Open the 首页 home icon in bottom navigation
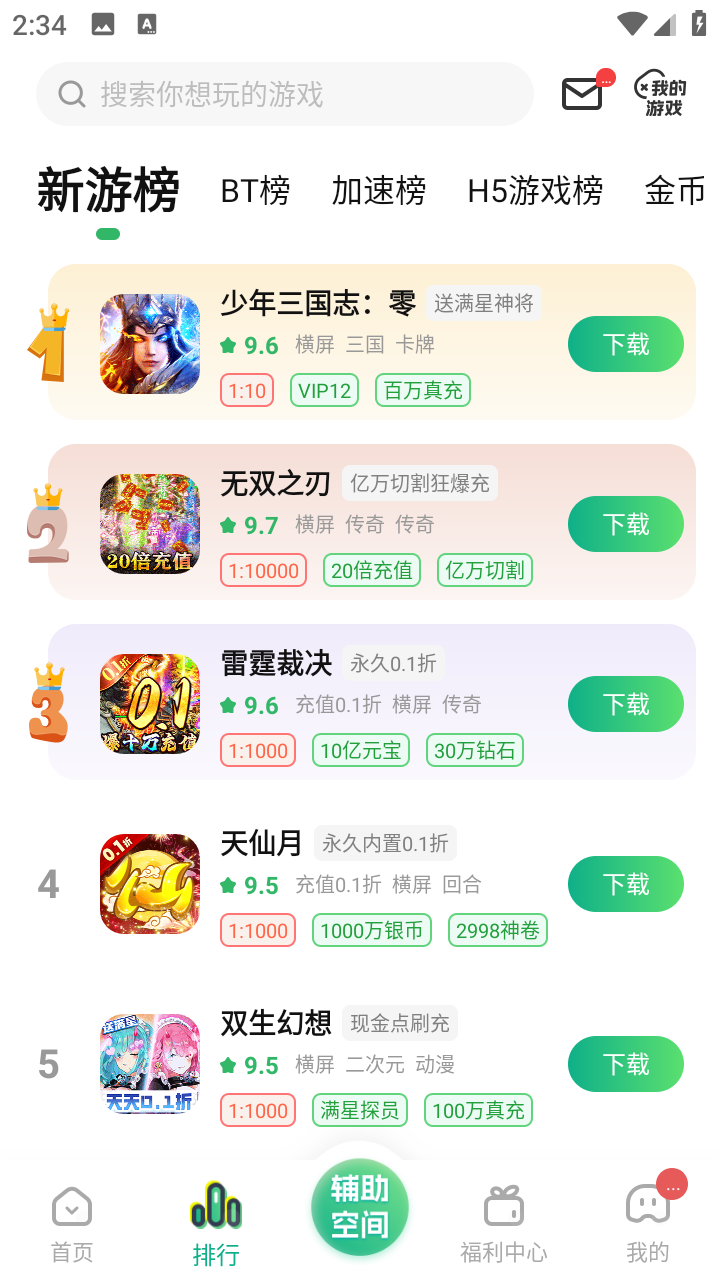720x1280 pixels. point(71,1207)
